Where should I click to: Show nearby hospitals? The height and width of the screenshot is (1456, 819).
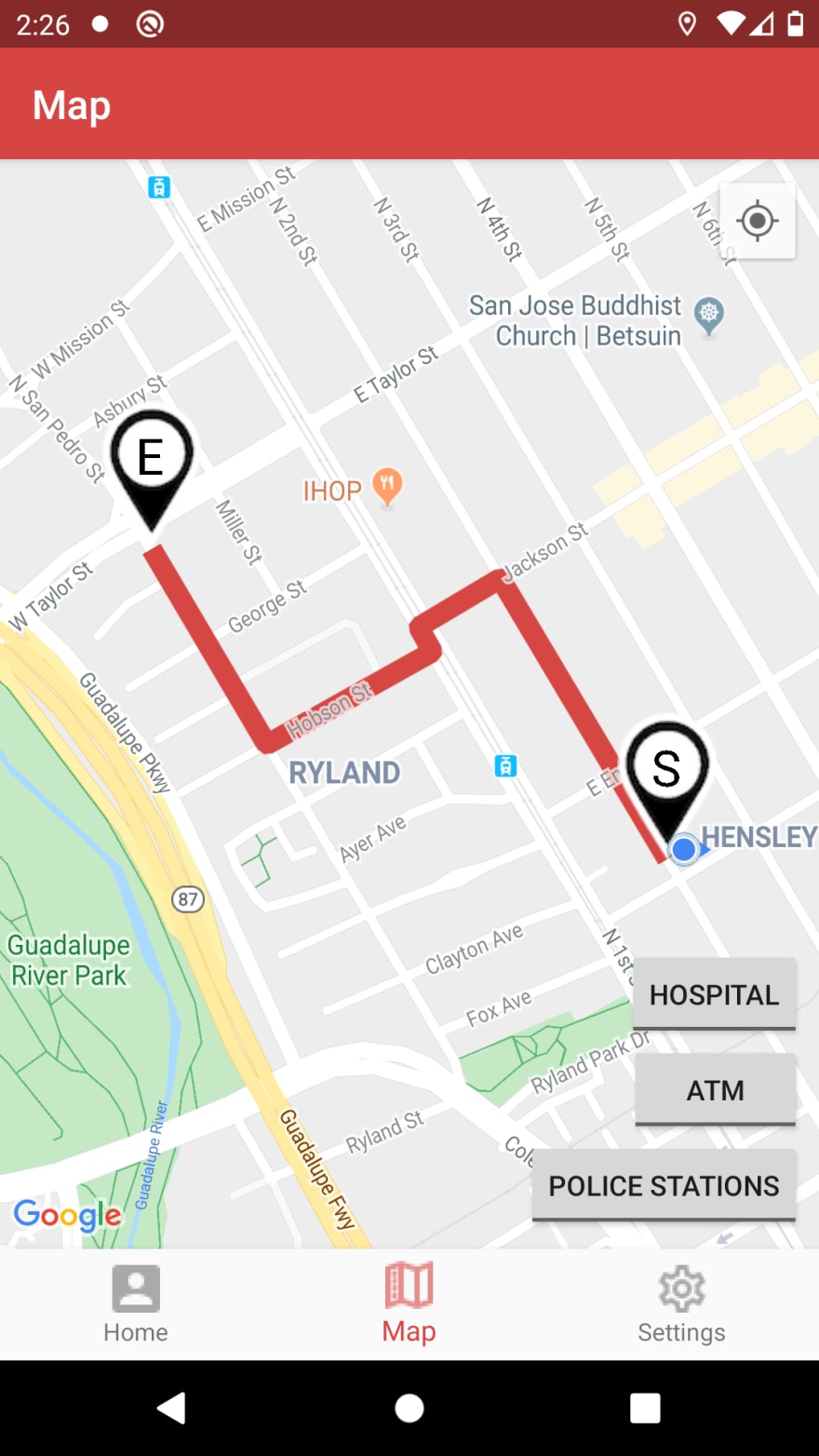[x=715, y=994]
